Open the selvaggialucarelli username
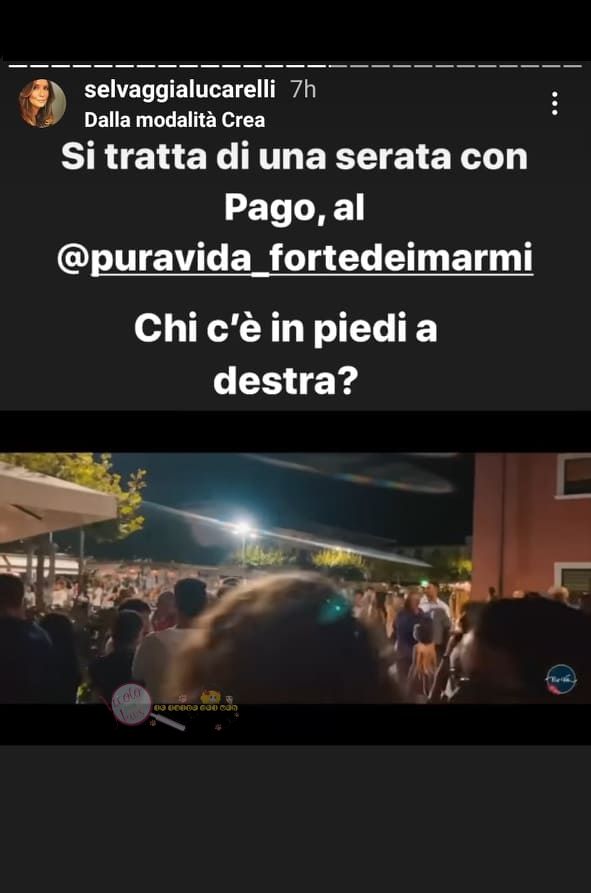Image resolution: width=591 pixels, height=893 pixels. tap(180, 89)
